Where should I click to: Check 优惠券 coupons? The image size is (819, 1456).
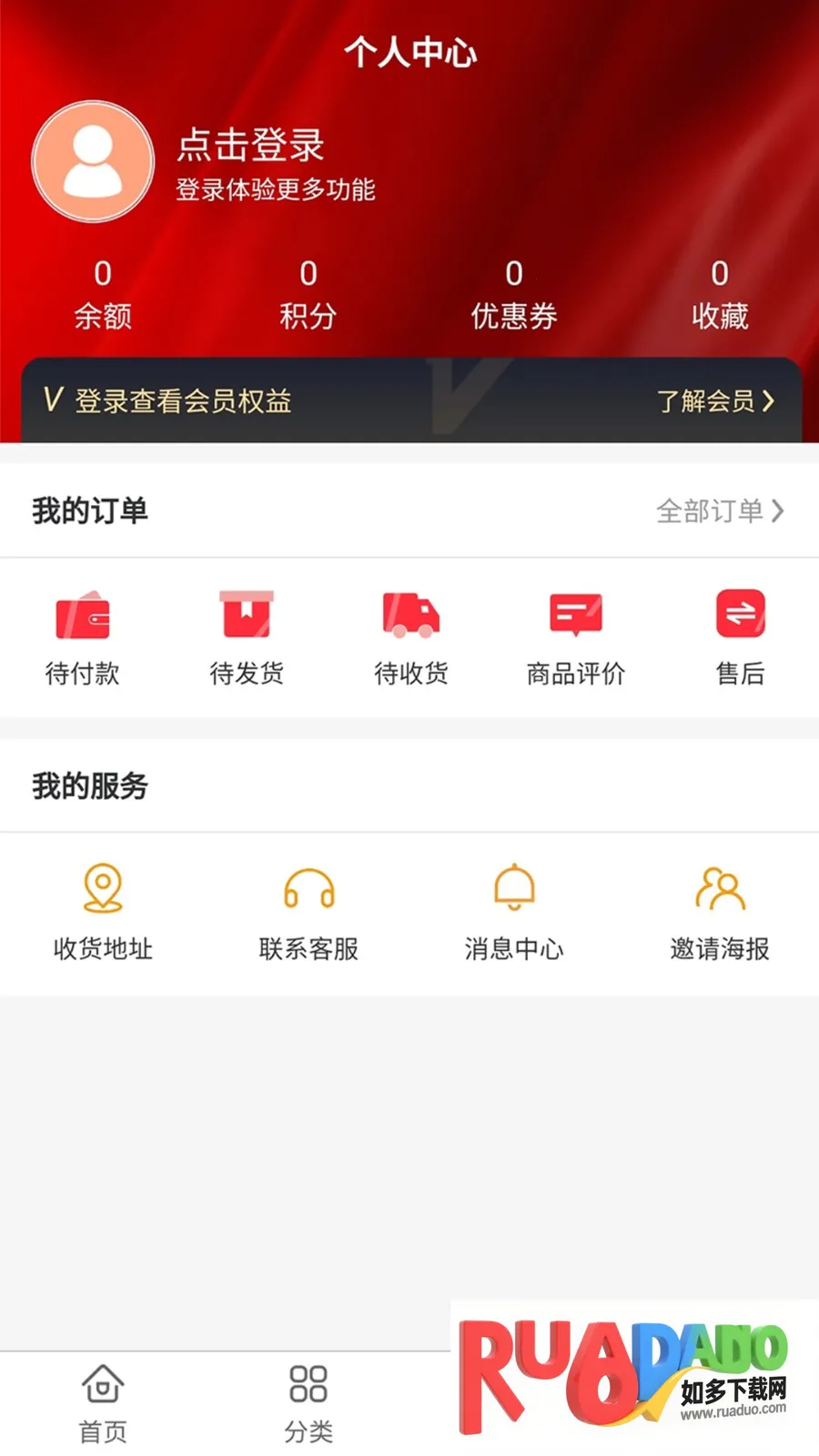pos(514,295)
